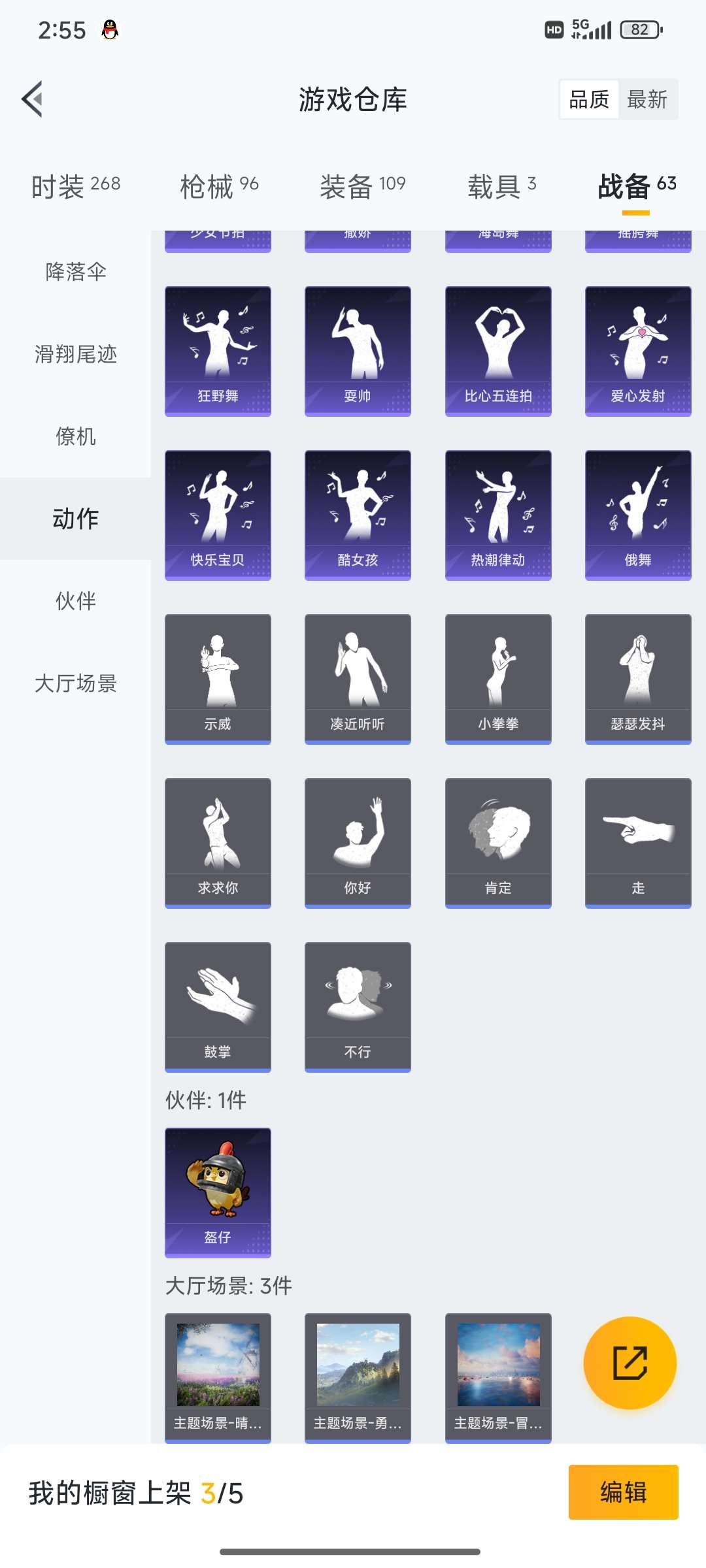Select the 比心五连拍 emote
This screenshot has height=1568, width=706.
497,350
